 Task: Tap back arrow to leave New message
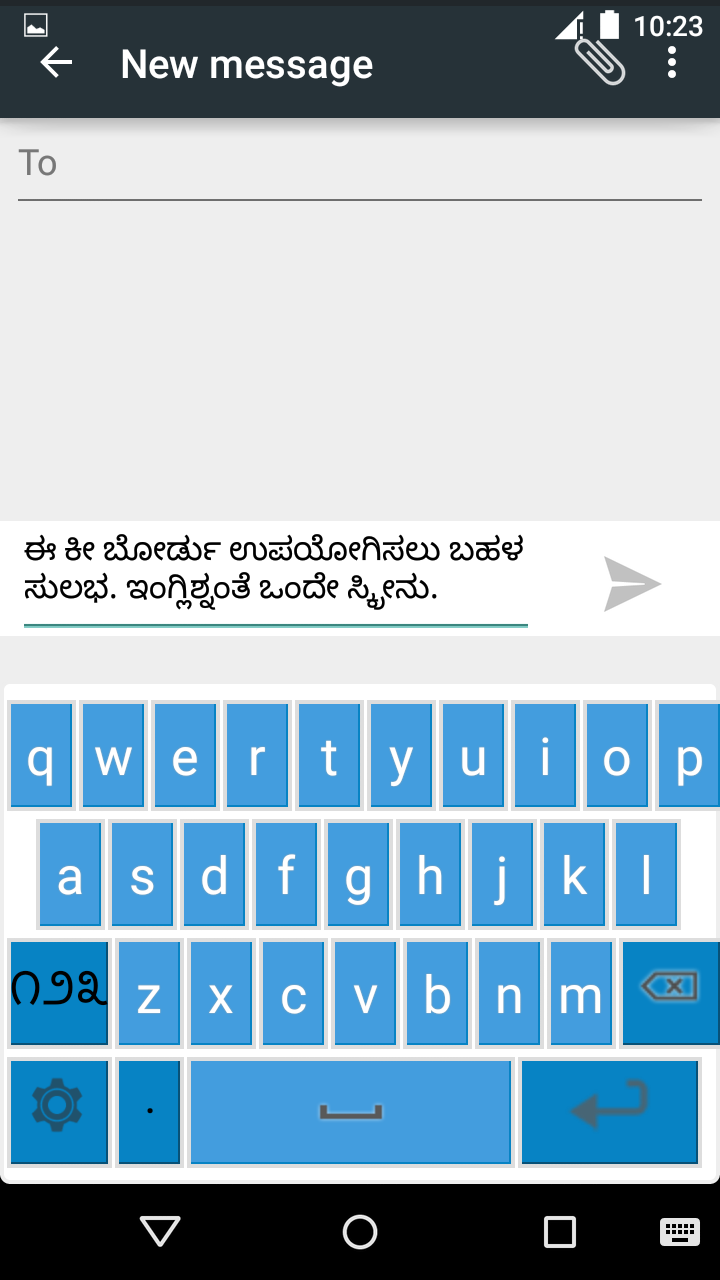pyautogui.click(x=56, y=63)
